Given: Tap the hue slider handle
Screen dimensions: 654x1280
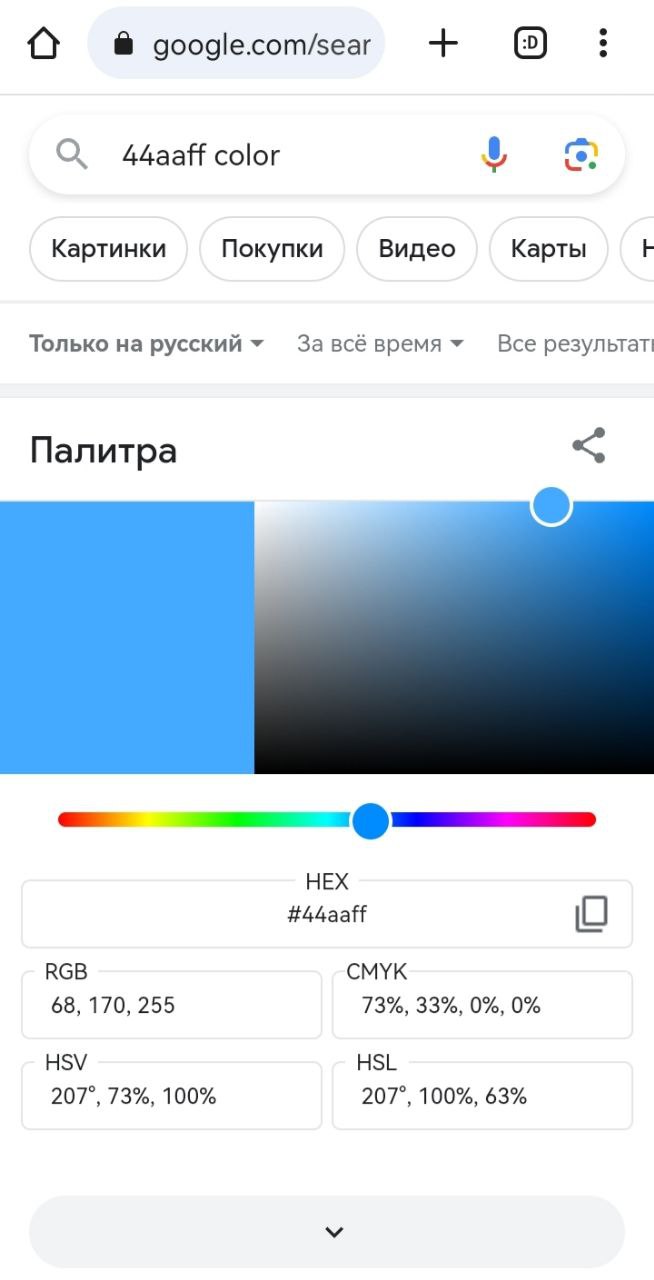Looking at the screenshot, I should pyautogui.click(x=370, y=821).
